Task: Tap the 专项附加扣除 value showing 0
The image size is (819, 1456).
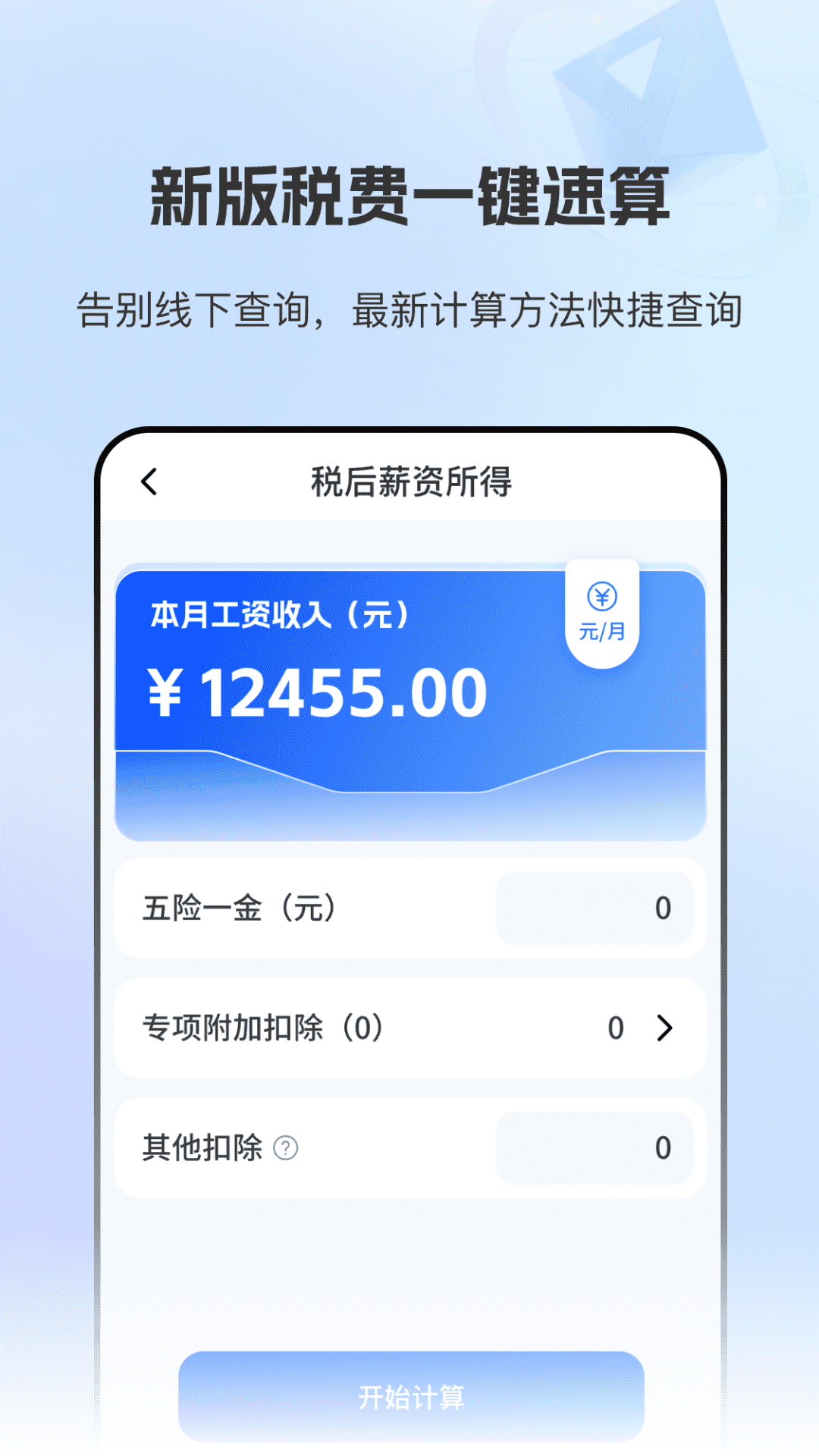Action: pyautogui.click(x=615, y=1029)
